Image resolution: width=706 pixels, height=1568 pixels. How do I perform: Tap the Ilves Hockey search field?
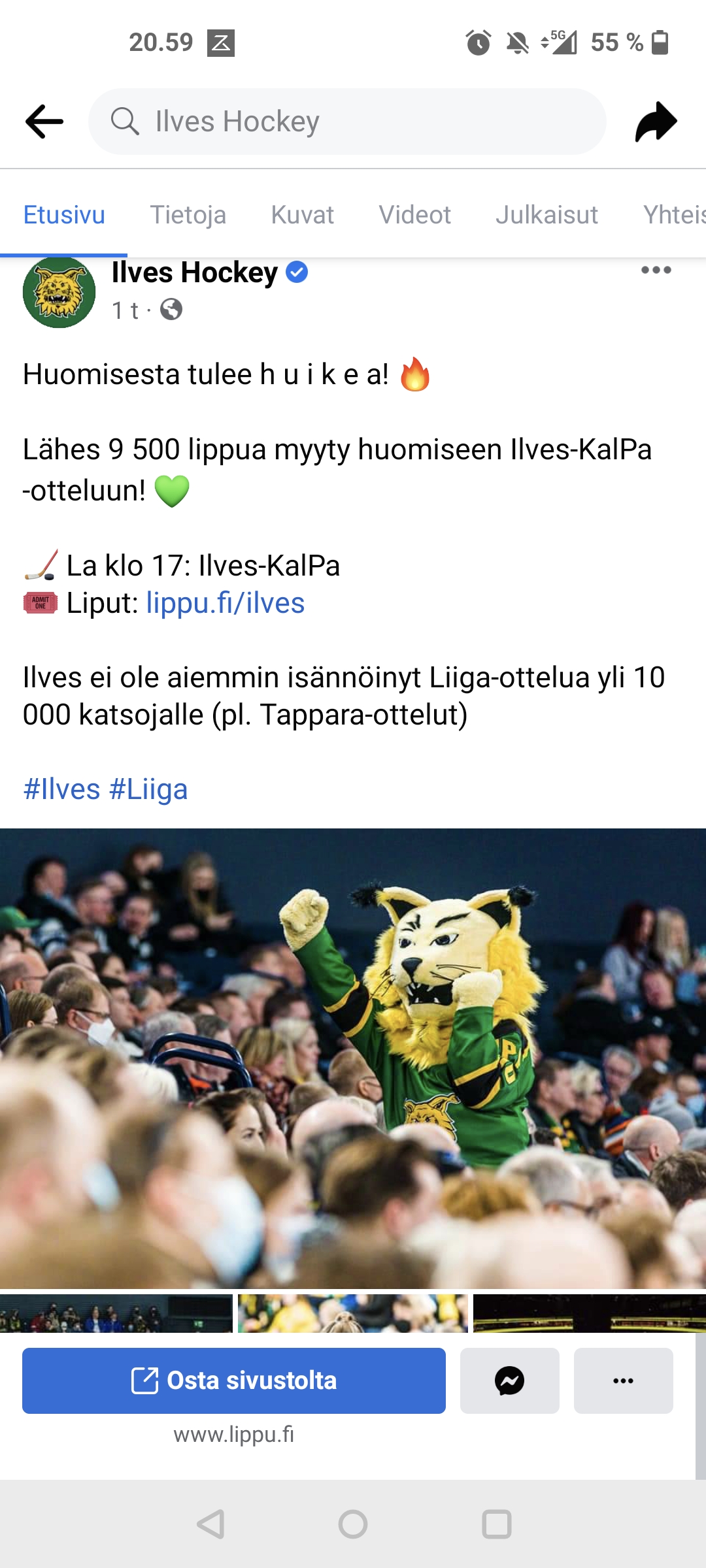[347, 122]
